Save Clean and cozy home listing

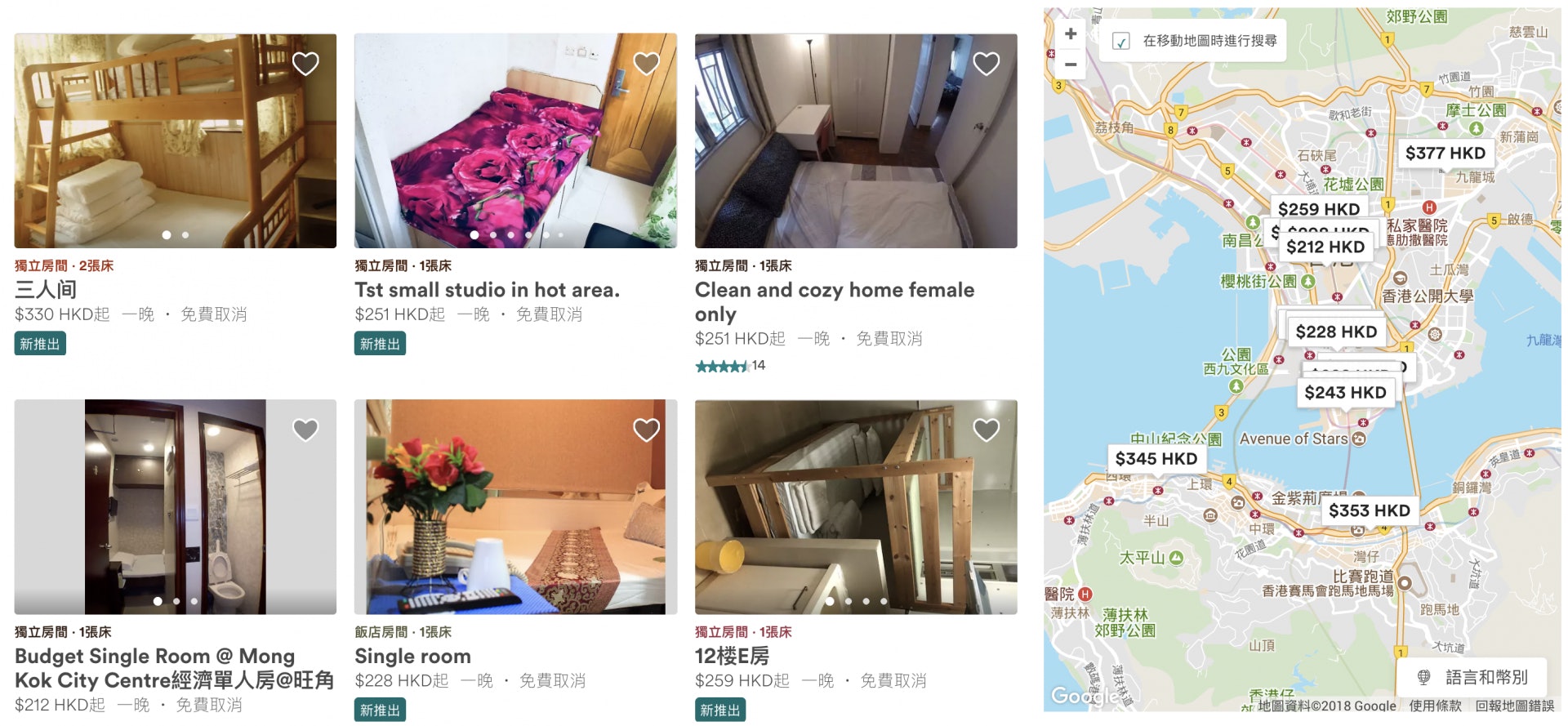tap(986, 64)
